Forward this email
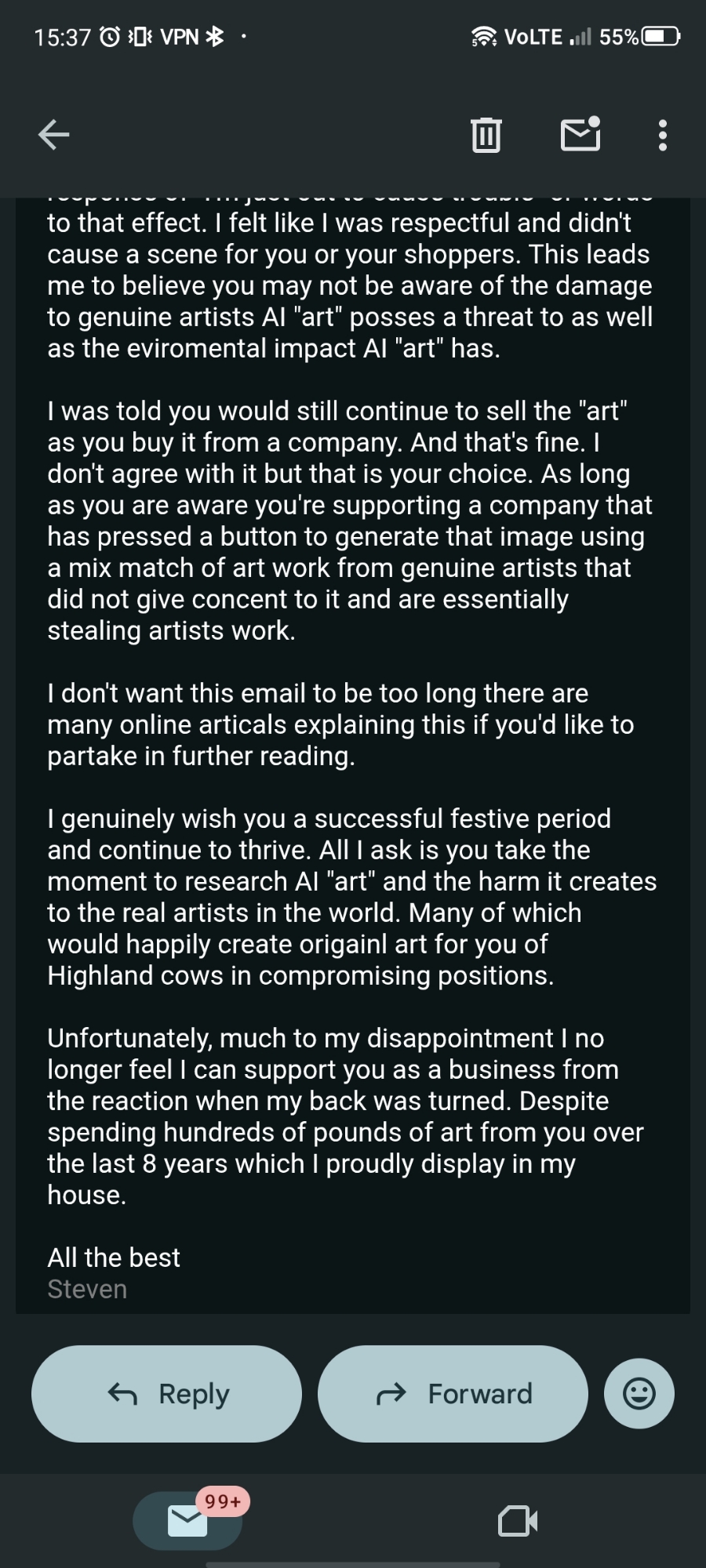Screen dimensions: 706x1568 coord(453,1393)
